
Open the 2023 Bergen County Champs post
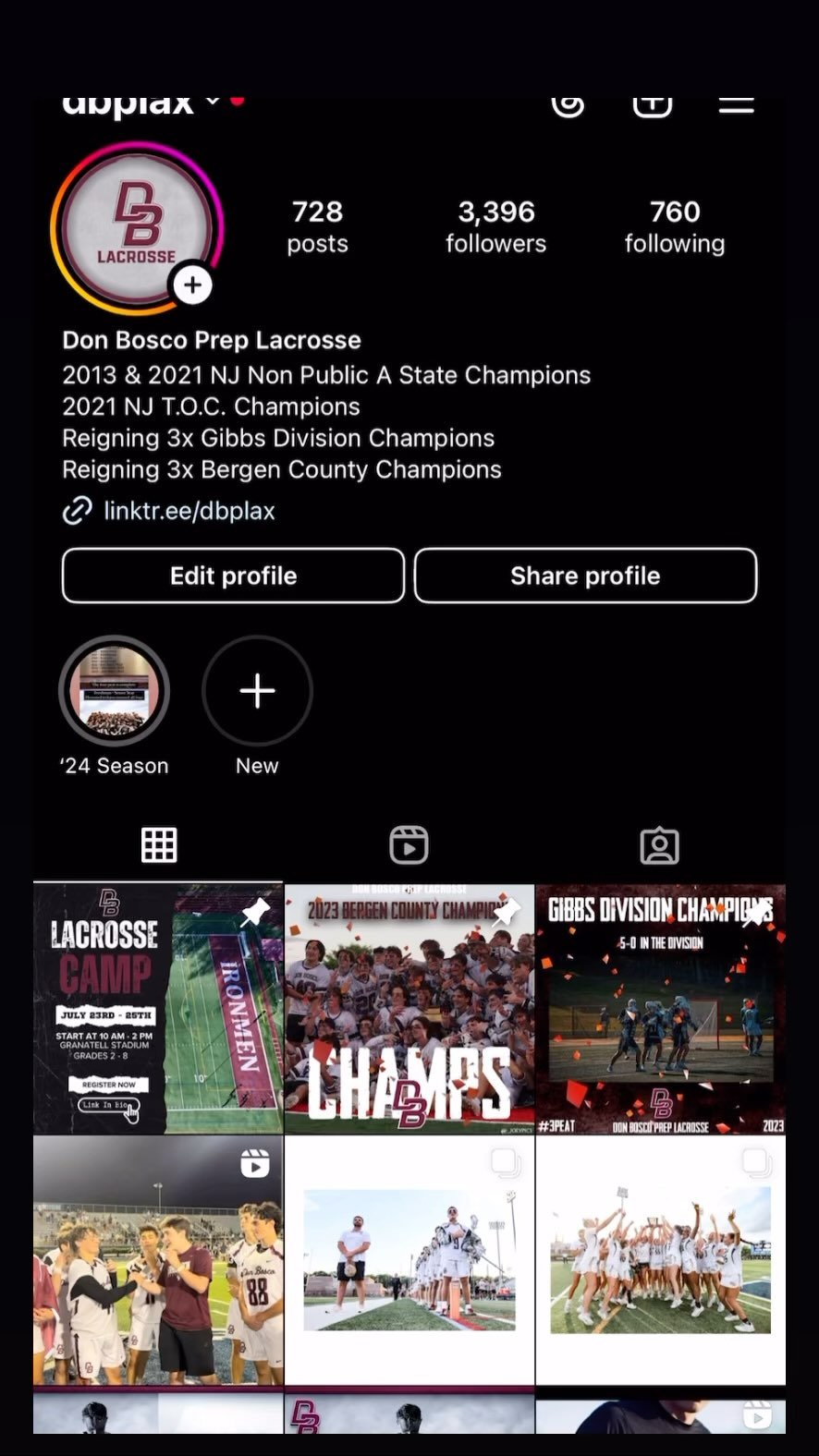point(409,1009)
